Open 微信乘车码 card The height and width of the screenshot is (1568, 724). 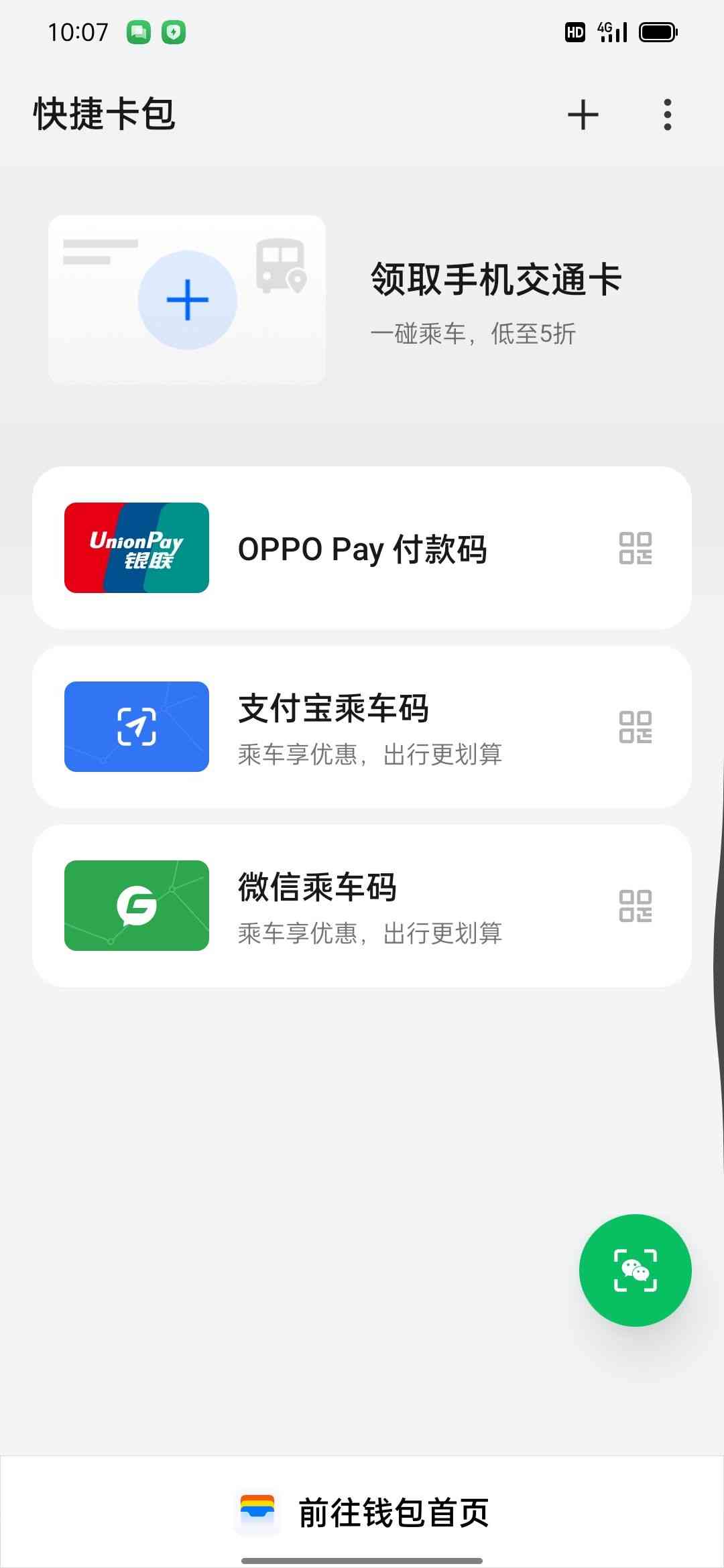(362, 906)
